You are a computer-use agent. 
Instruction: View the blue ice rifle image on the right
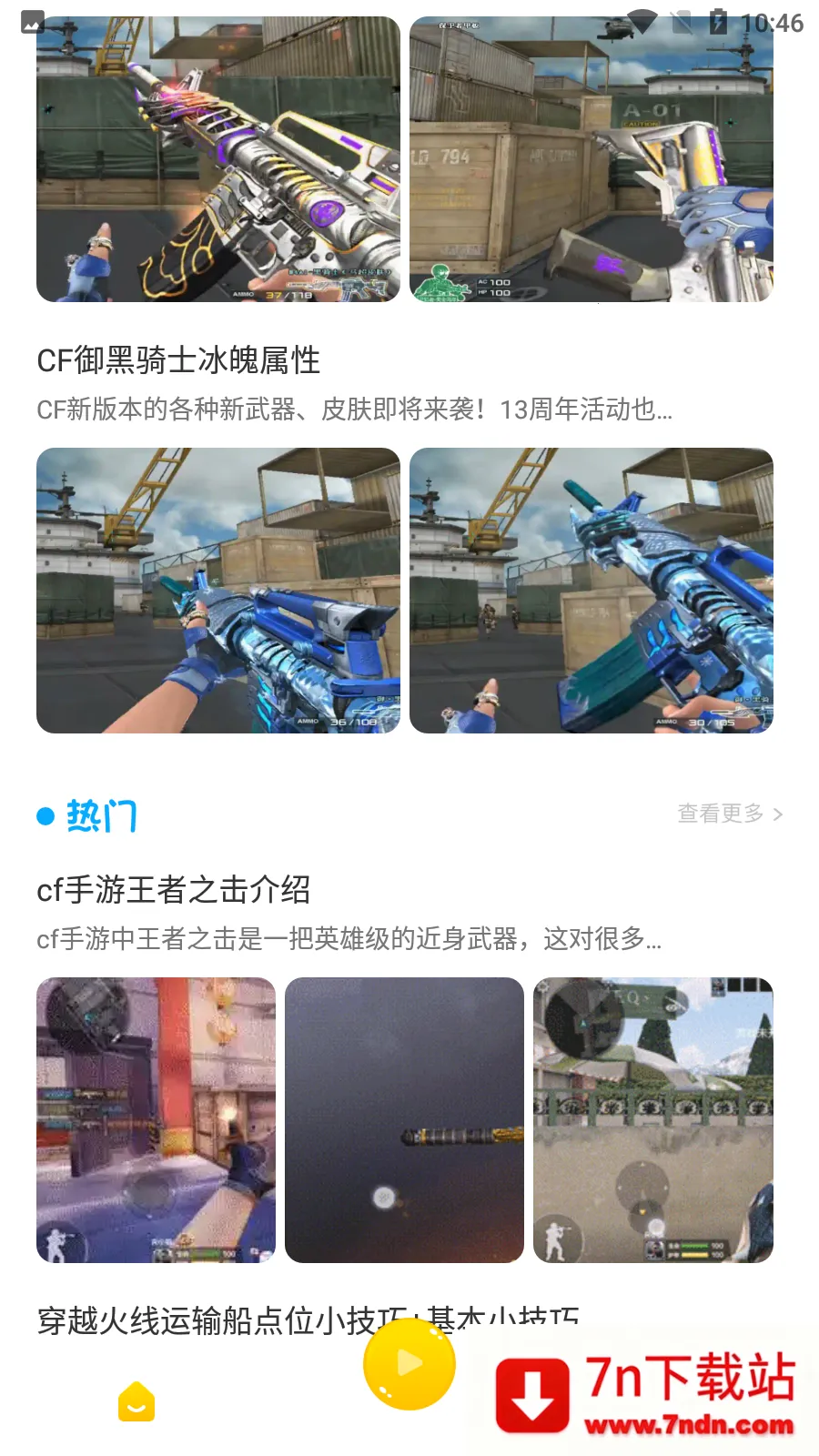591,591
